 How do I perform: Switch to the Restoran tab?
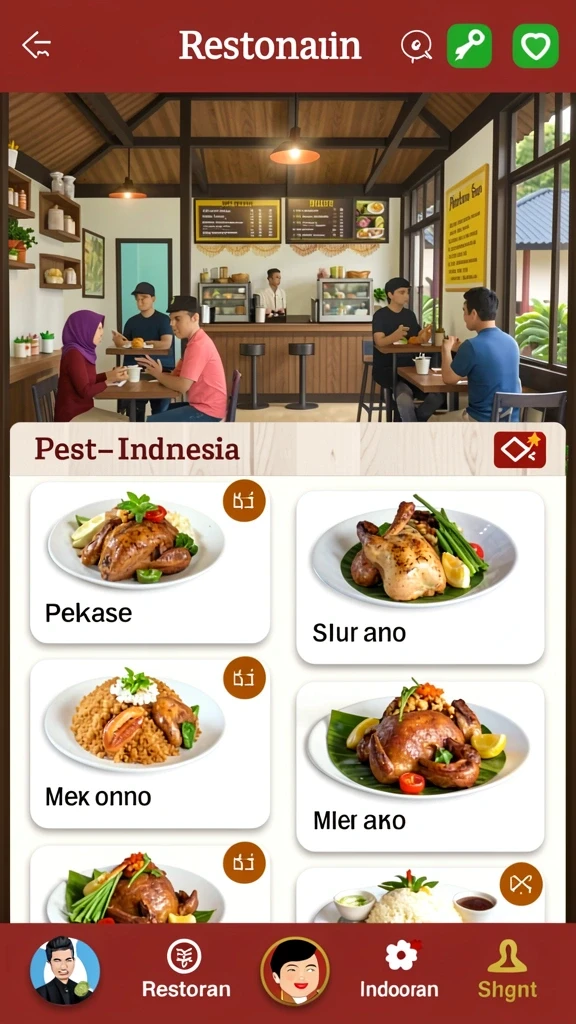click(x=186, y=970)
